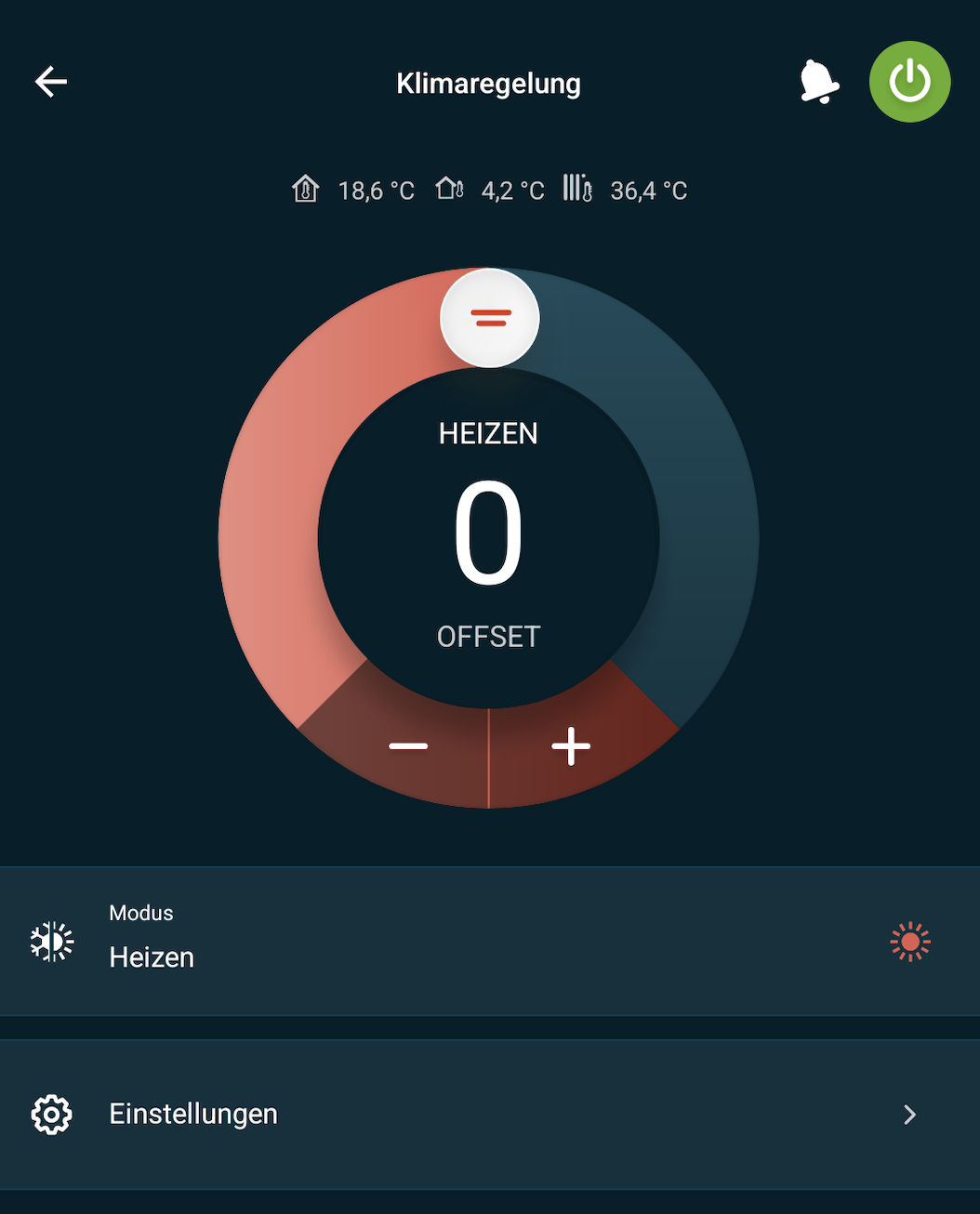Viewport: 980px width, 1214px height.
Task: Open Einstellungen
Action: tap(489, 1114)
